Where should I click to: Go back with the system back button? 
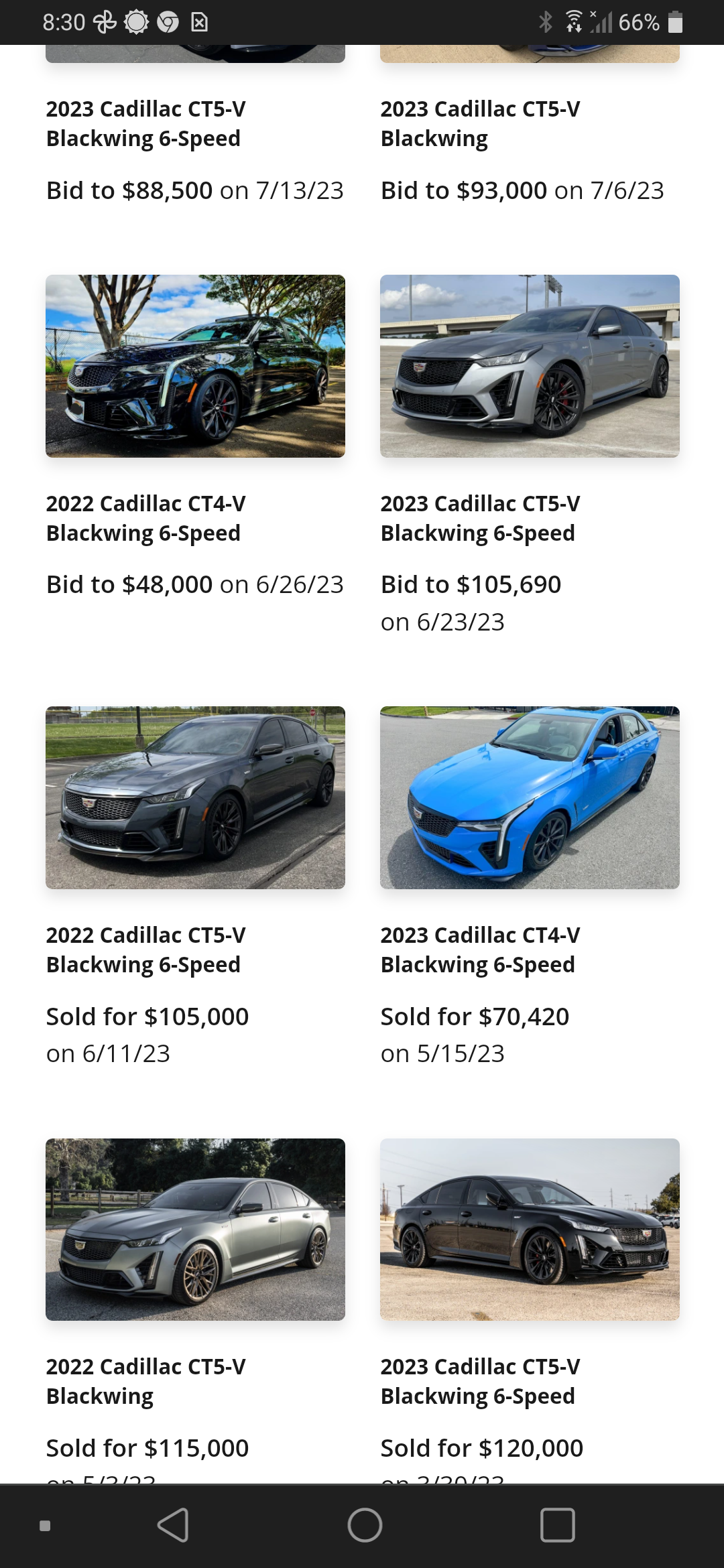point(173,1525)
